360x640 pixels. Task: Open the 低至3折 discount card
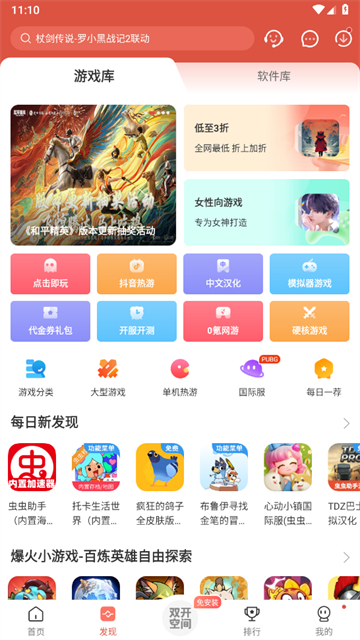coord(267,138)
